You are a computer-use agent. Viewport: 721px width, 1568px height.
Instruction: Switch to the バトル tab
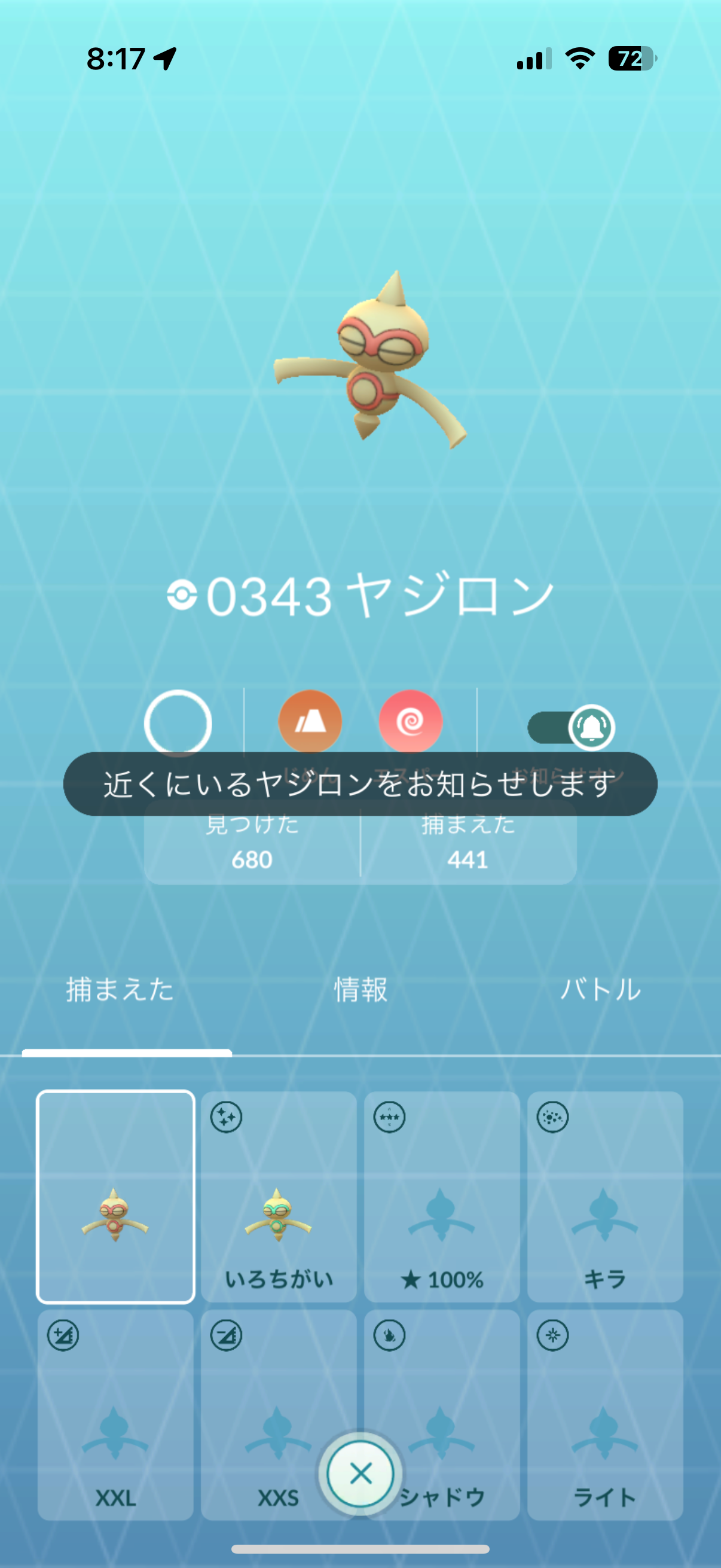(600, 990)
